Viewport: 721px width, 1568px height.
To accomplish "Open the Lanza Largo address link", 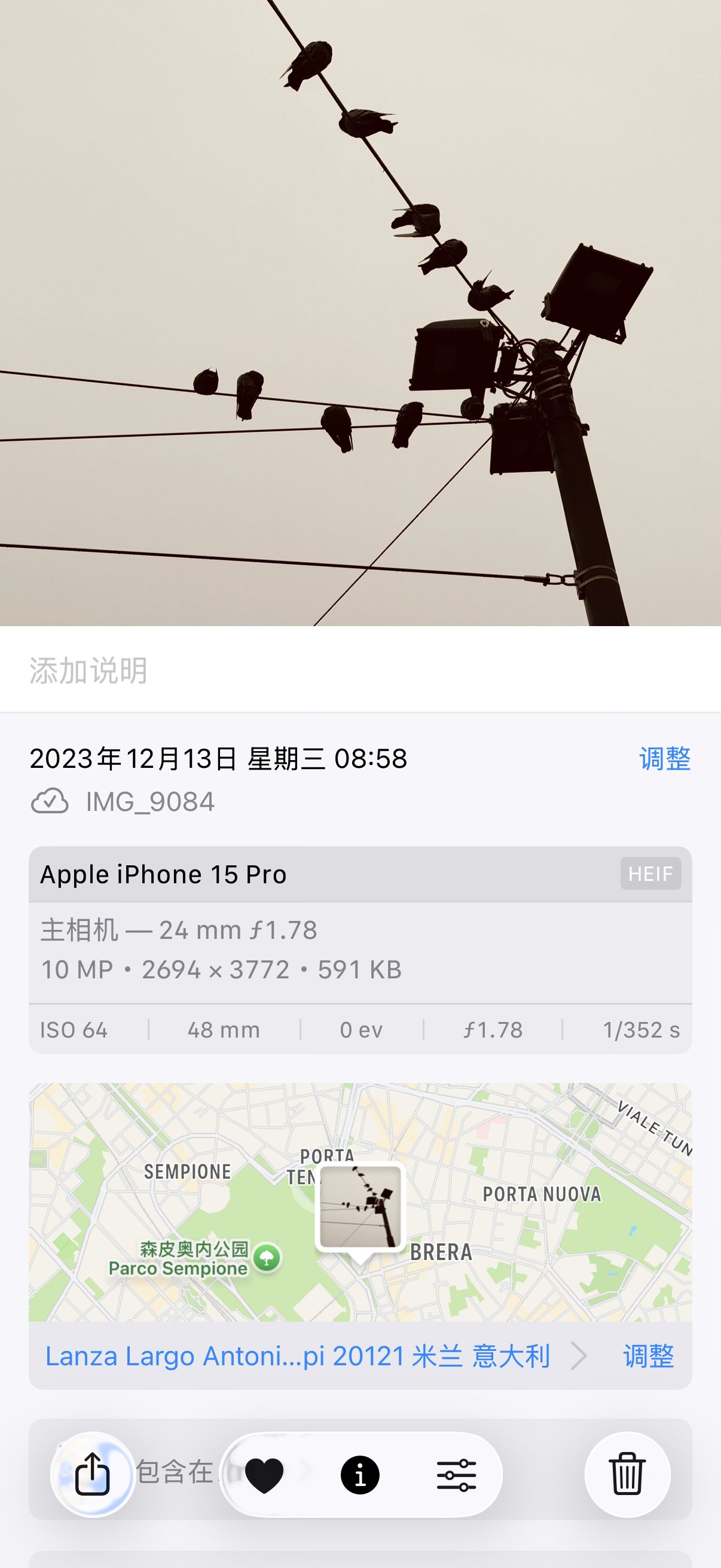I will click(x=298, y=1356).
